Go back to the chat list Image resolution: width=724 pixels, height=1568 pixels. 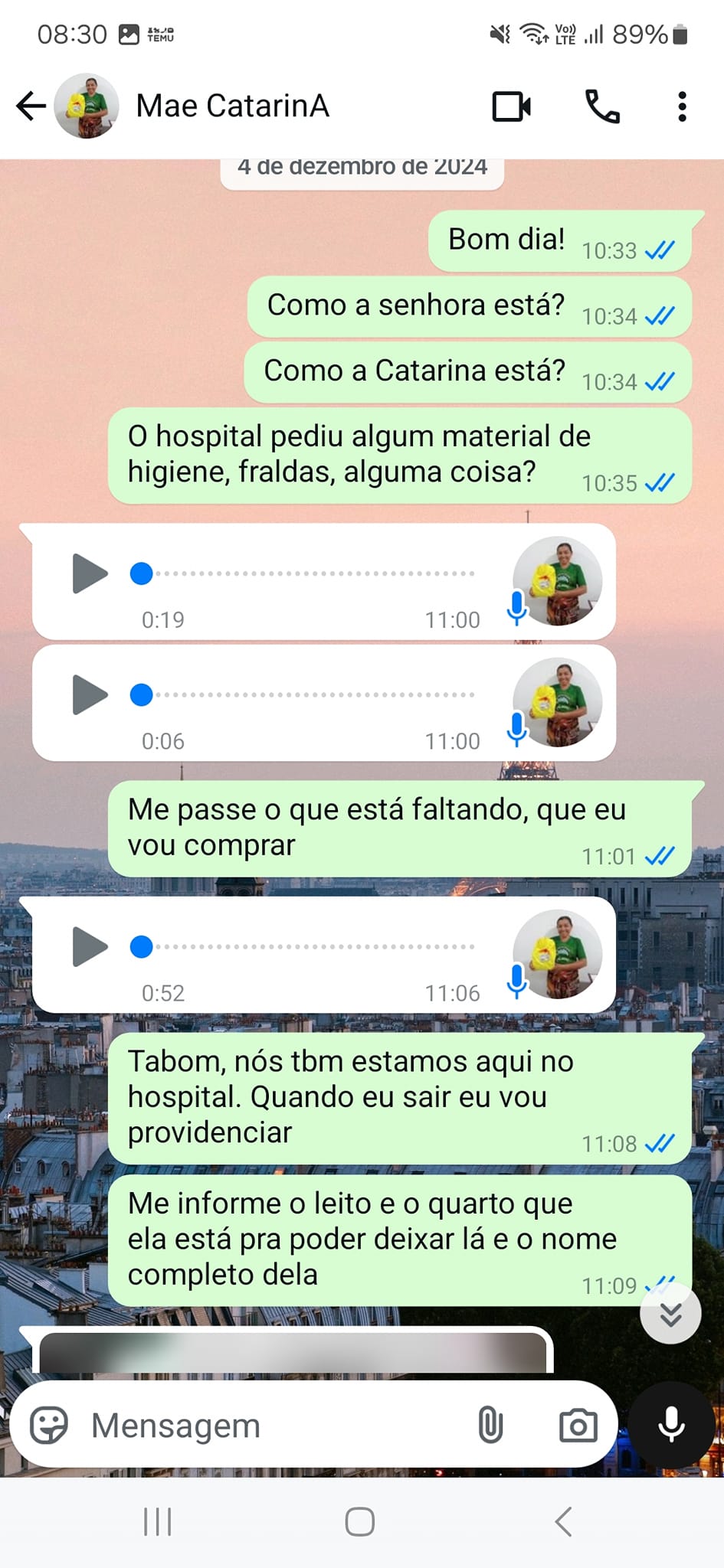[31, 106]
